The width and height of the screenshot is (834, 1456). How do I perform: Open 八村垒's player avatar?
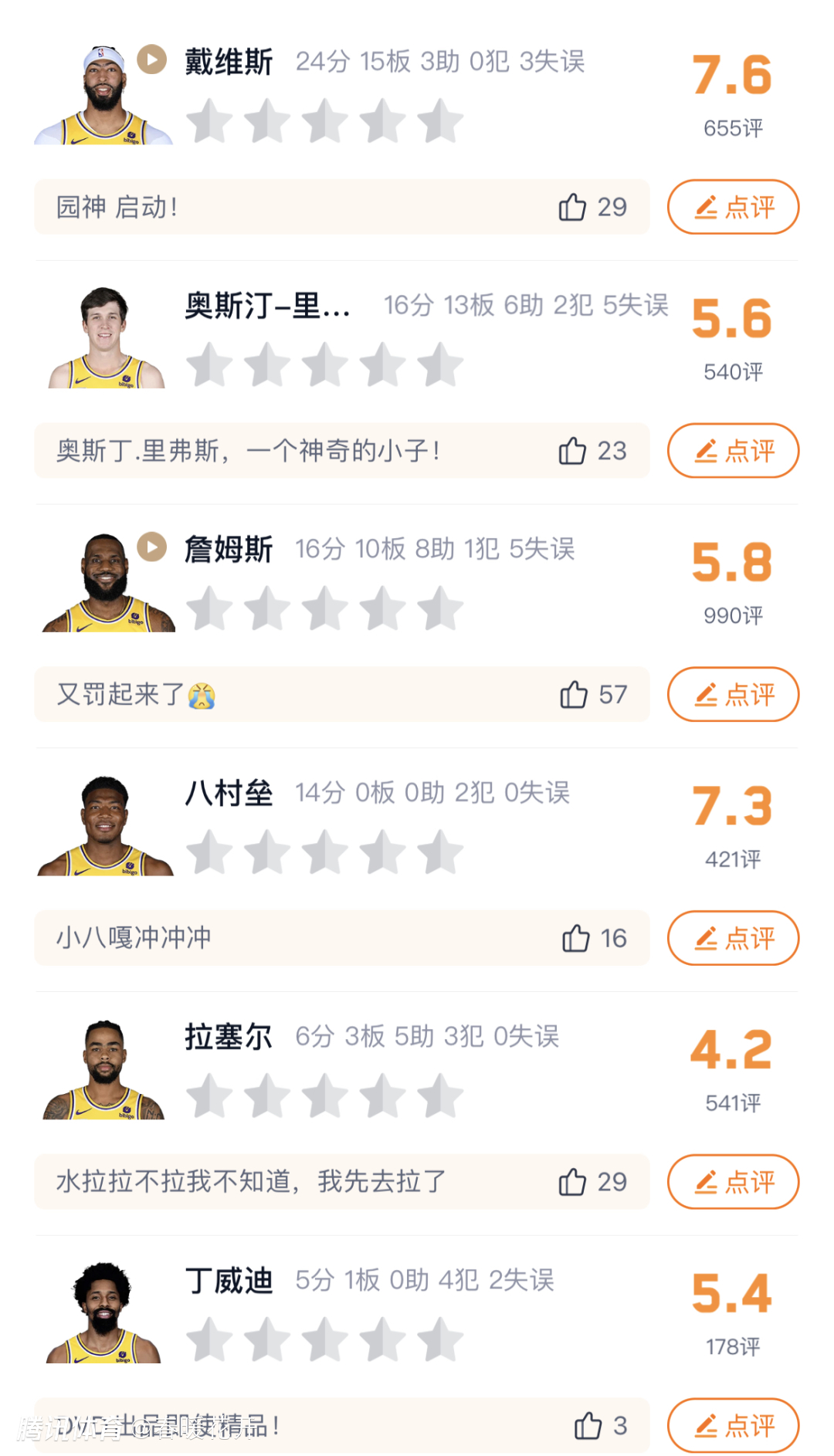[105, 826]
